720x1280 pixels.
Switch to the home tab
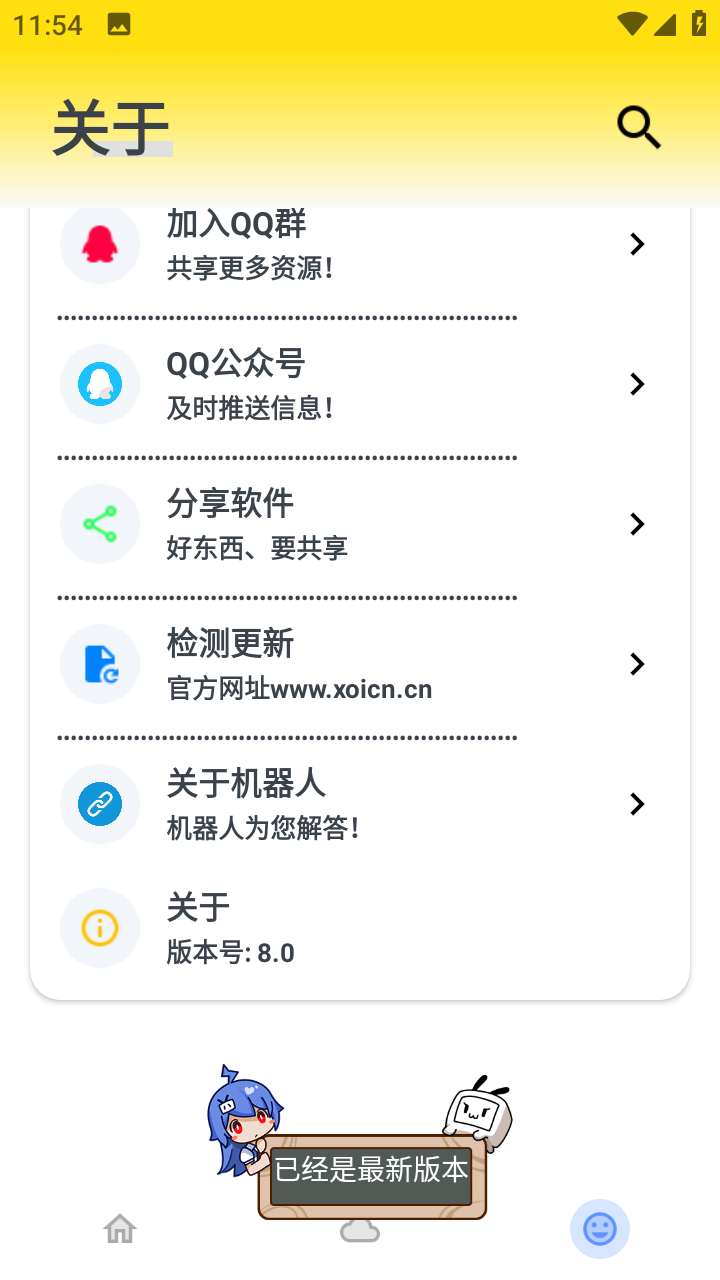pos(120,1228)
